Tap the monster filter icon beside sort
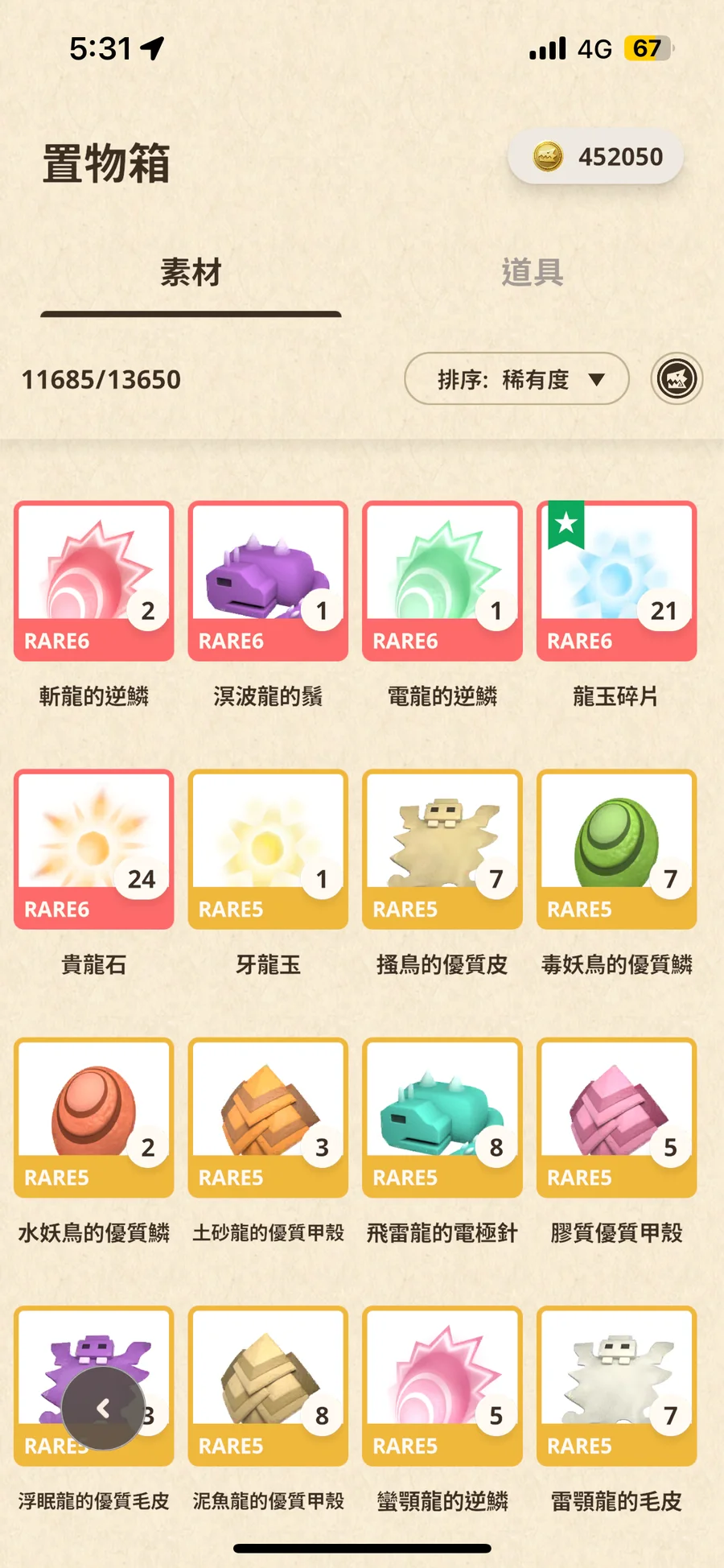 coord(677,379)
